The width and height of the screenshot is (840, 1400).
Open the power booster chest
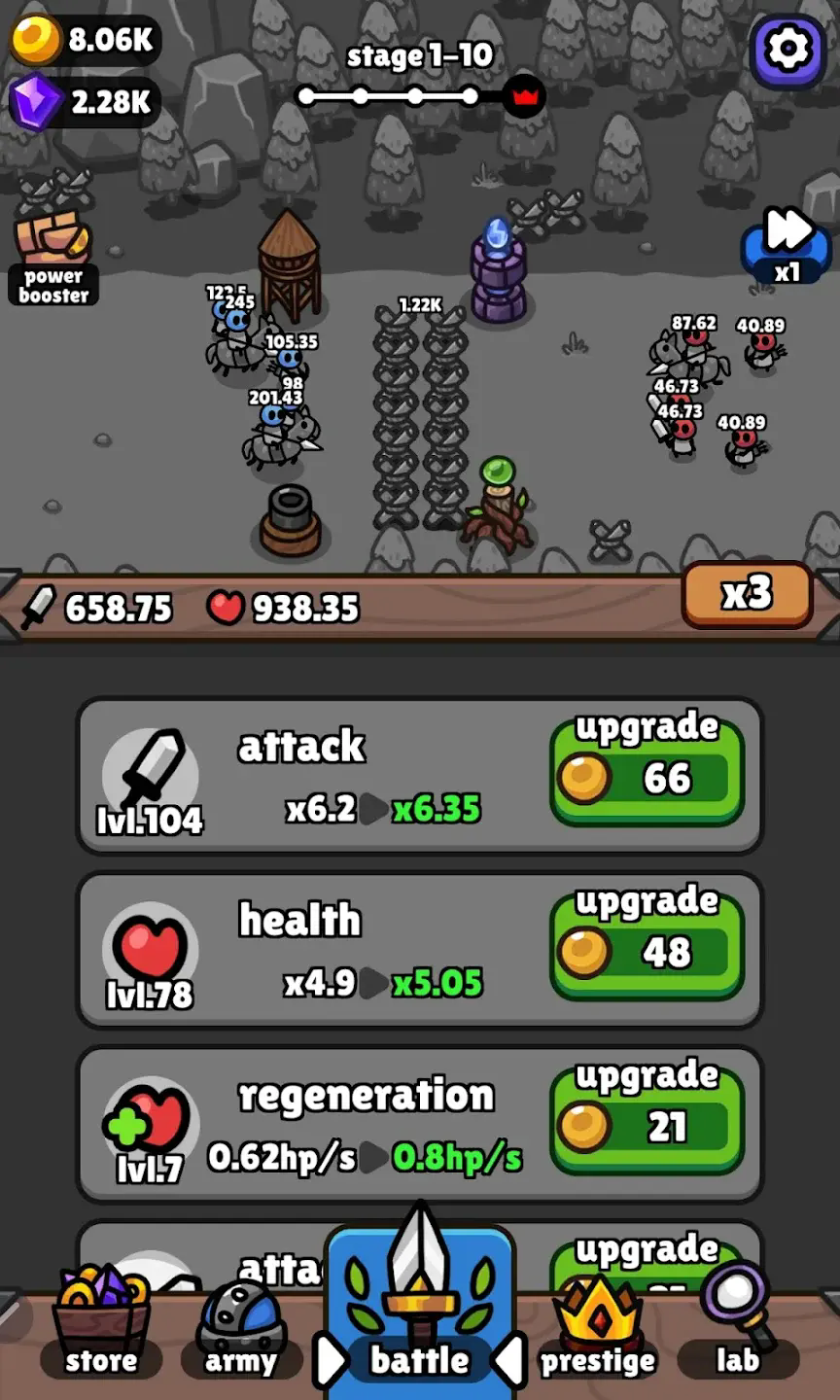pyautogui.click(x=53, y=258)
